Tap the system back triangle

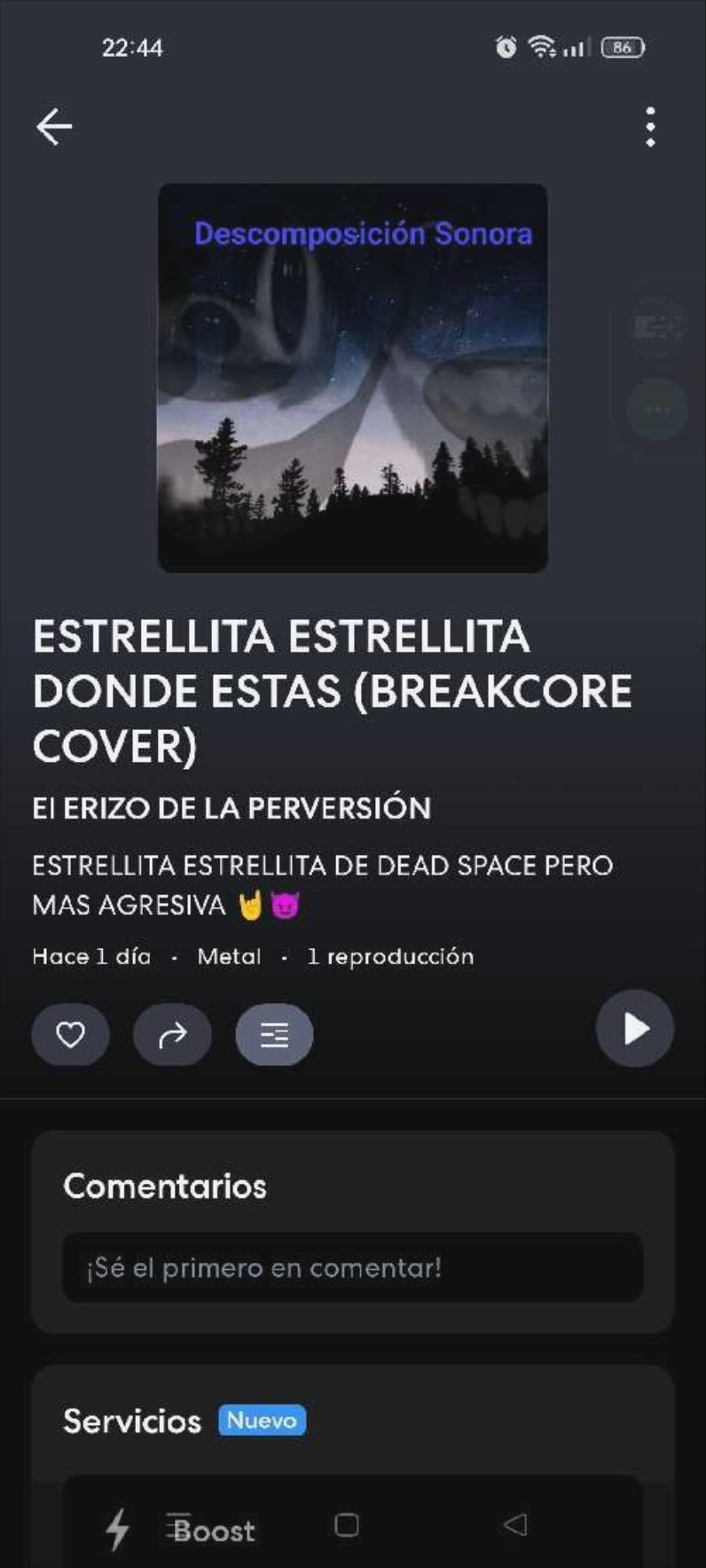pyautogui.click(x=515, y=1525)
